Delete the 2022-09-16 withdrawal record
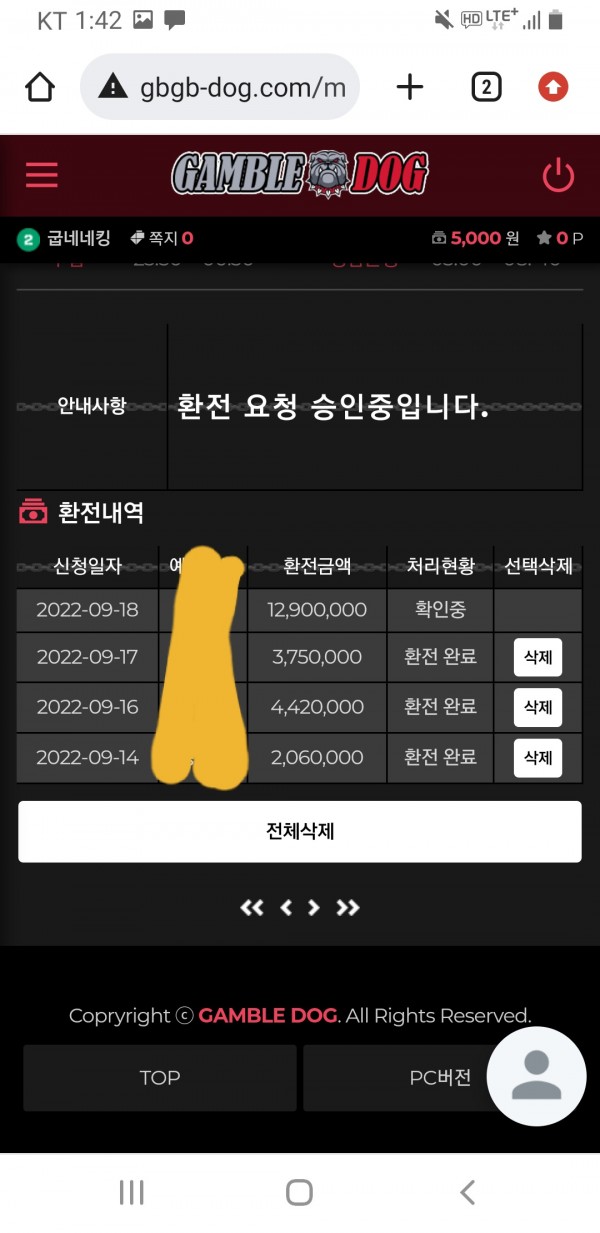Screen dimensions: 600x1233 (538, 707)
